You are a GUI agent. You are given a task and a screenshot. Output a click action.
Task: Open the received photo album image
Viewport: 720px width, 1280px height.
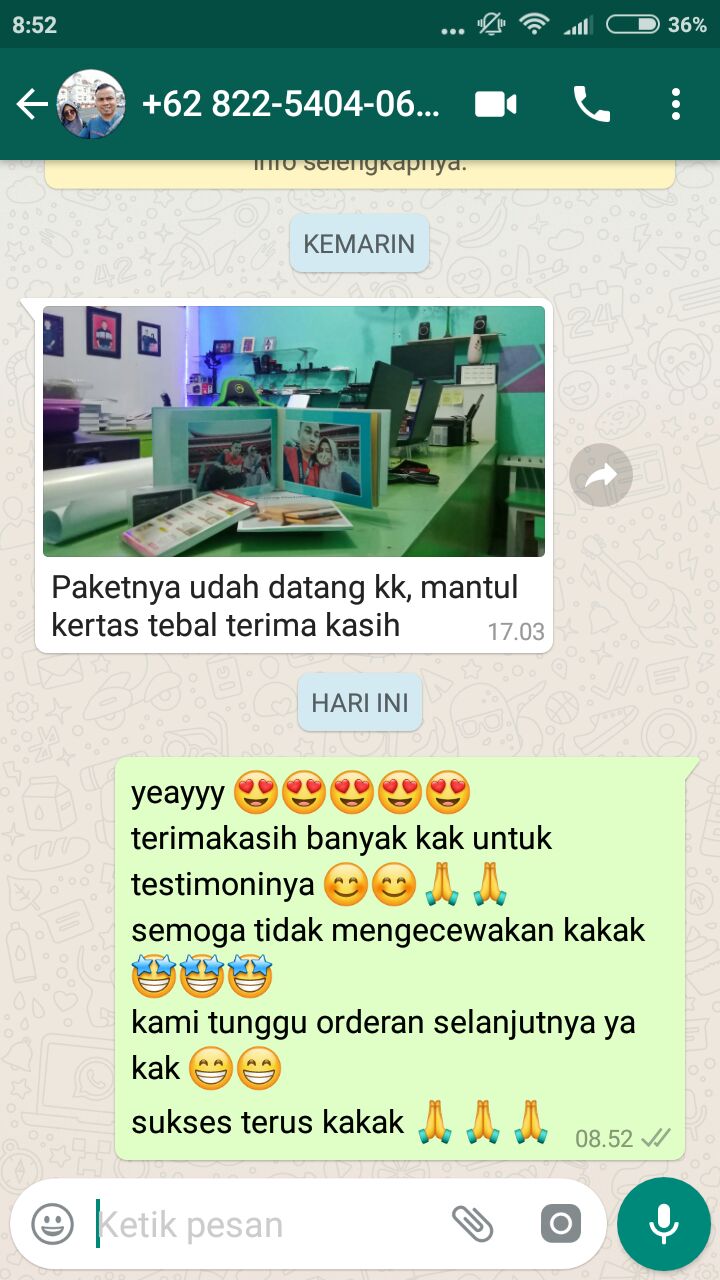click(x=294, y=431)
